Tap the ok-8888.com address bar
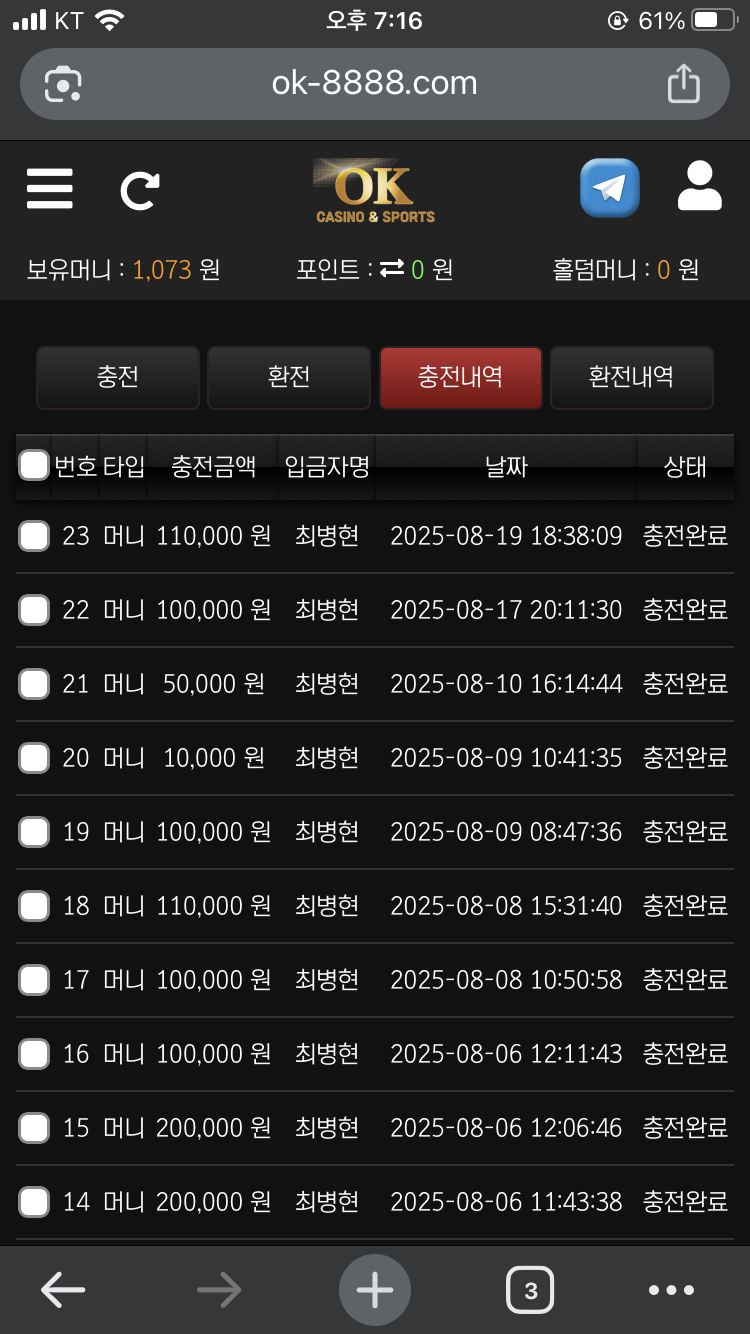The height and width of the screenshot is (1334, 750). tap(375, 84)
